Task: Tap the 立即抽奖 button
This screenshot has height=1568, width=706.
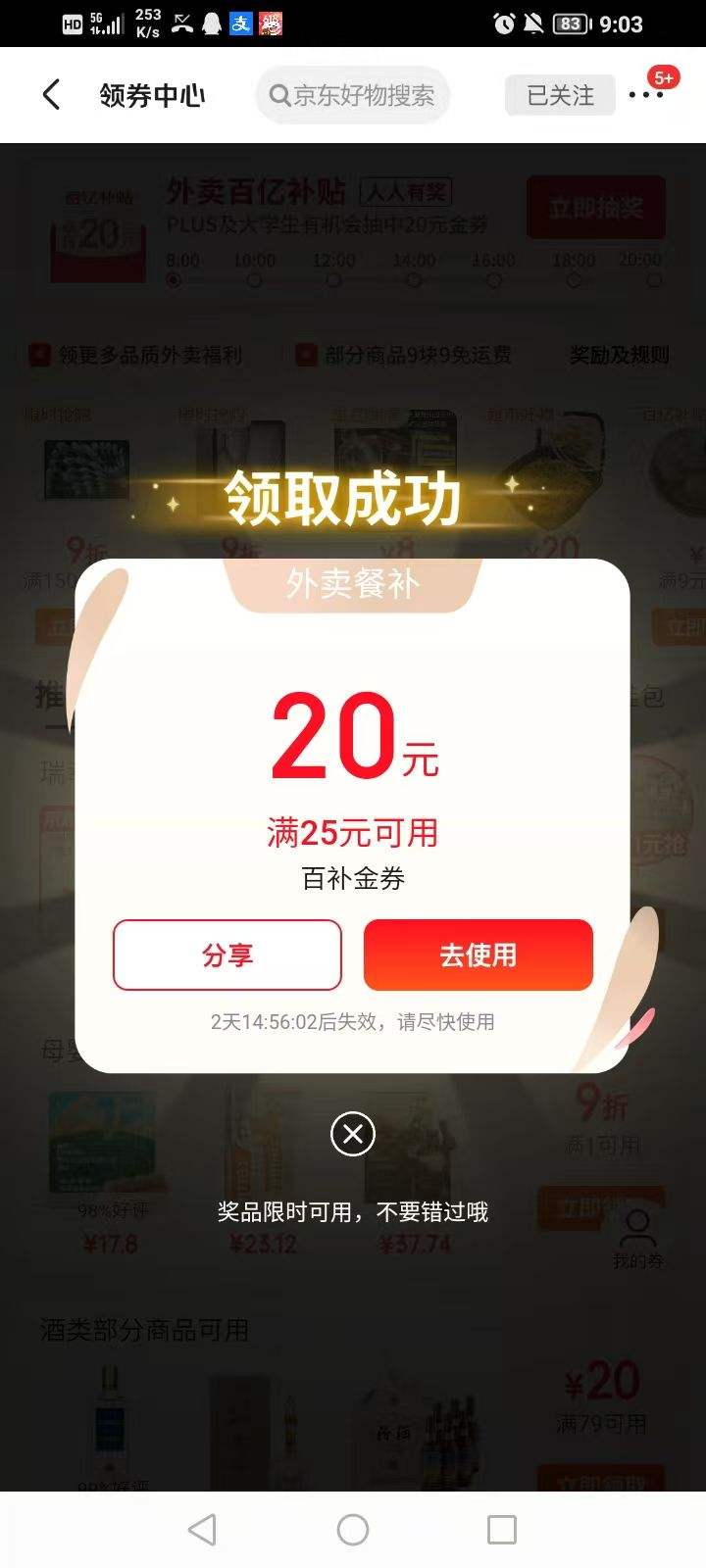Action: (x=595, y=209)
